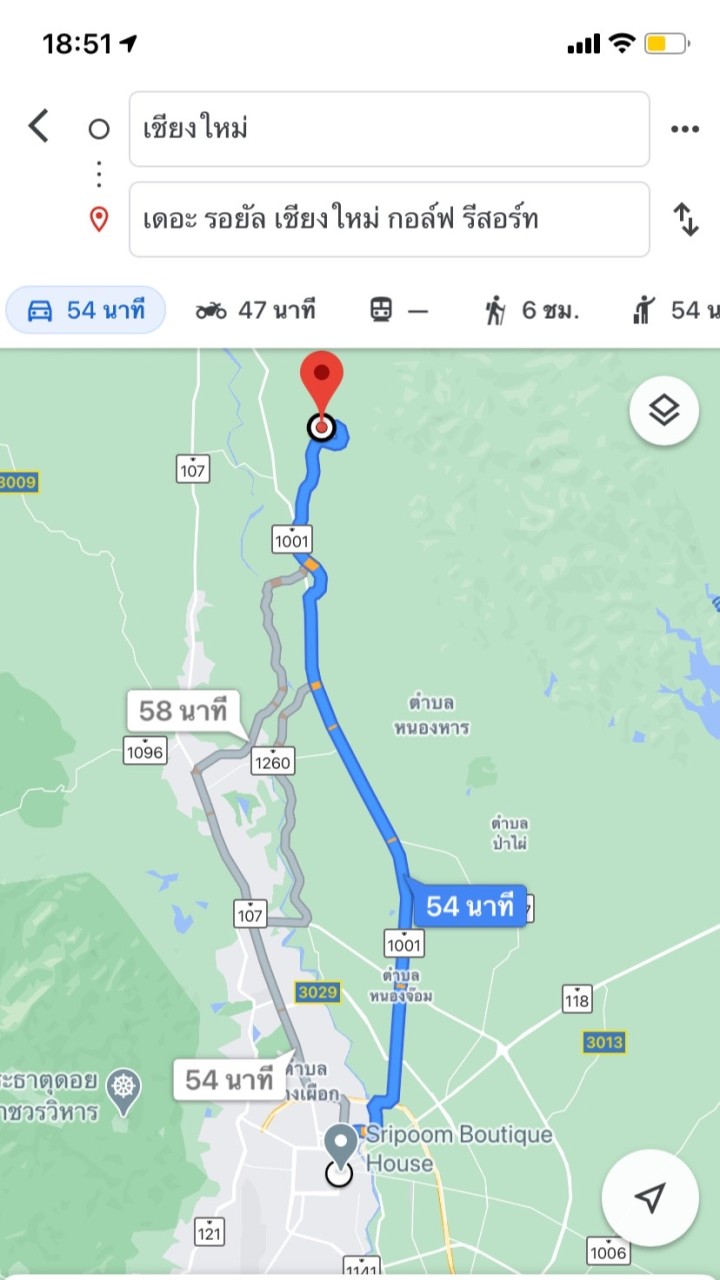Edit the destination เดอะ รอยัล เชียงใหม่ กอล์ฟ รีสอร์ท
This screenshot has width=720, height=1280.
coord(389,219)
